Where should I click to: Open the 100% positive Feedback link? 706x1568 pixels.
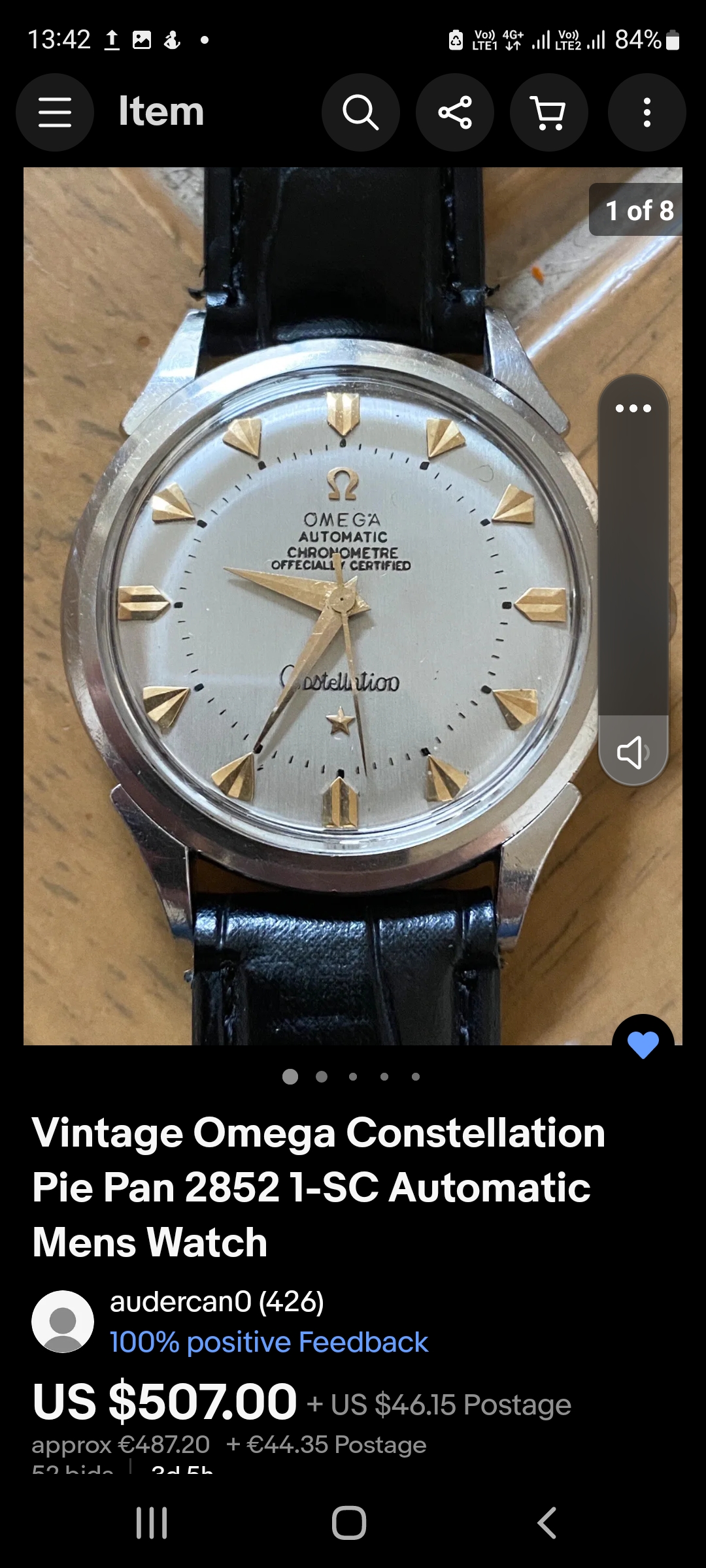269,1342
